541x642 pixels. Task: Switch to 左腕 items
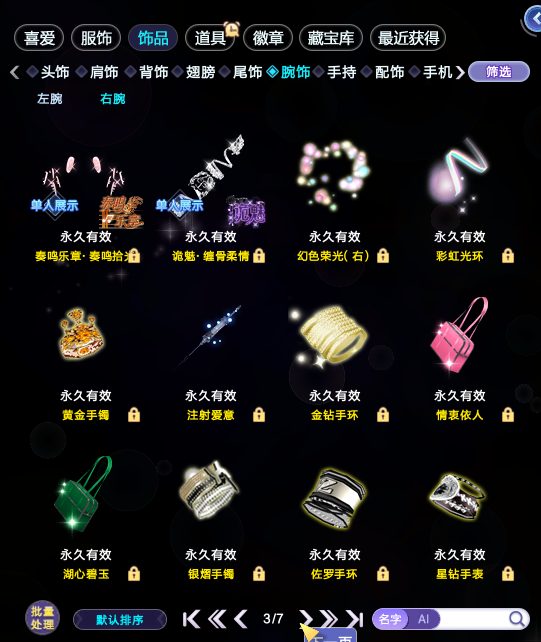(50, 99)
